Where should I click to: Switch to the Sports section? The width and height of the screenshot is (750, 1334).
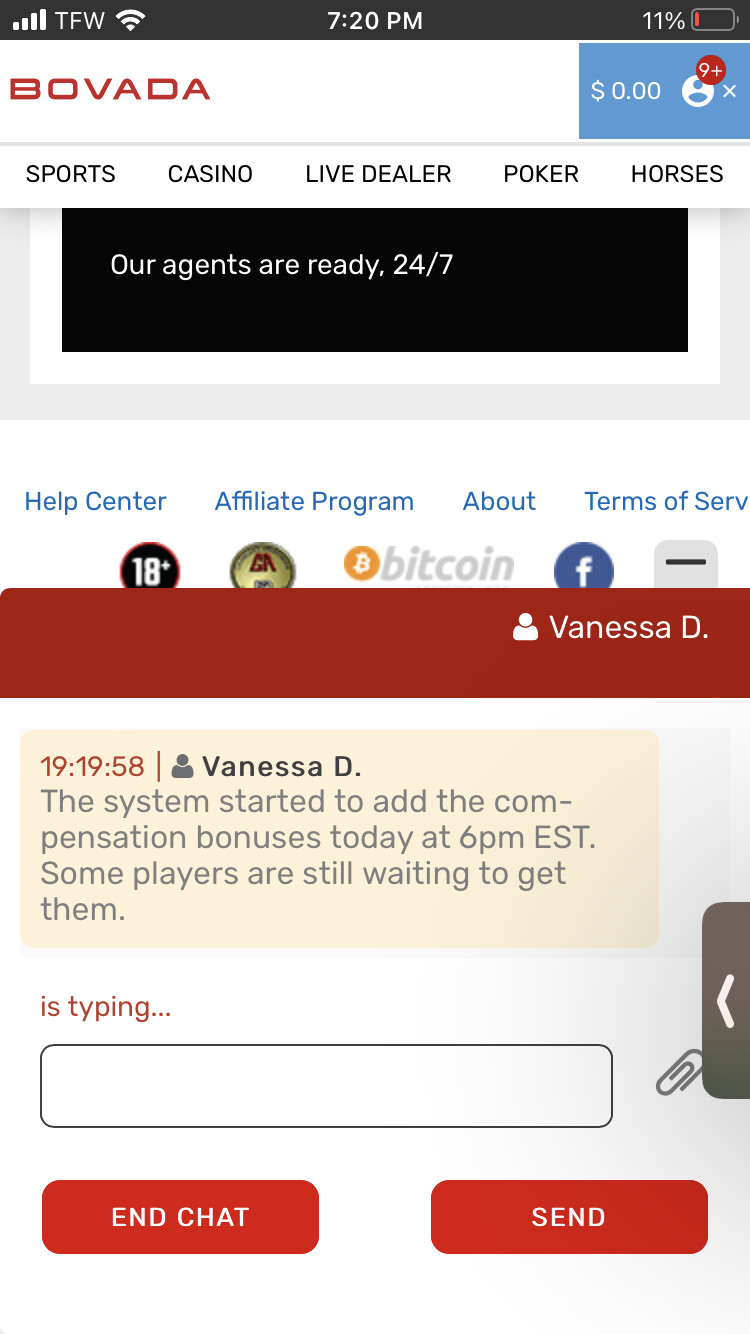coord(71,174)
